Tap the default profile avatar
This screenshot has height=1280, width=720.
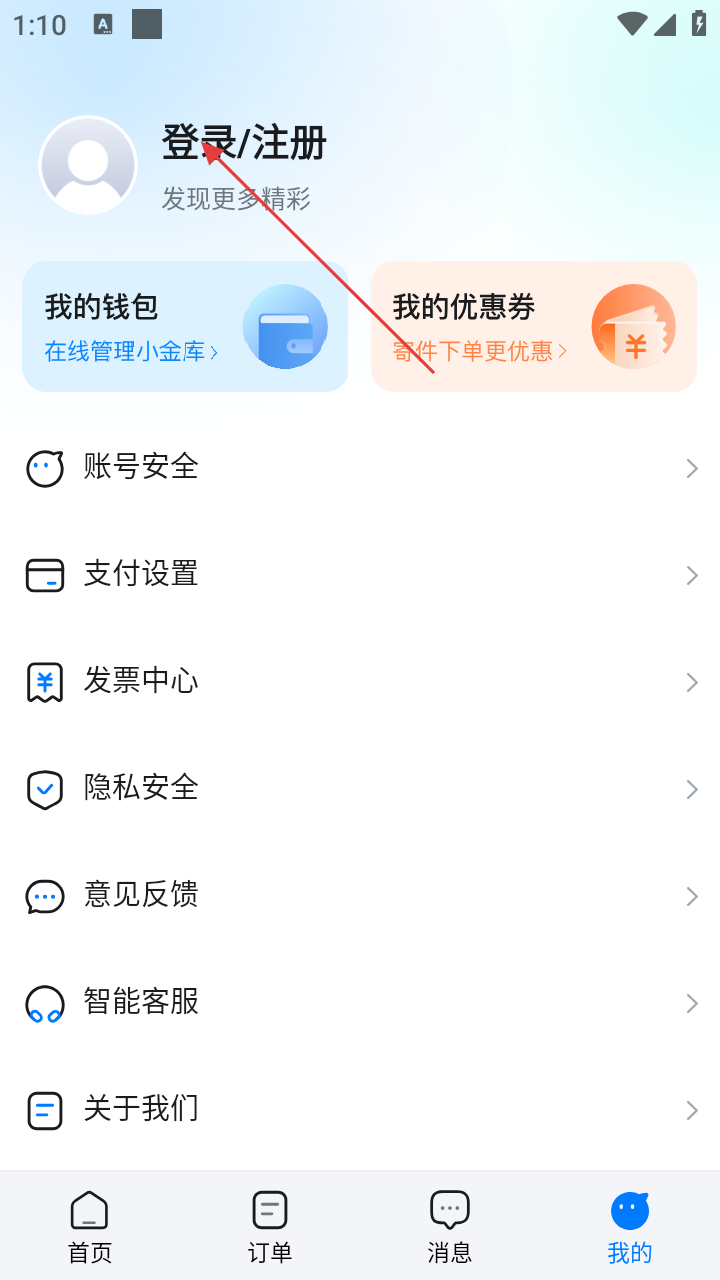coord(88,165)
